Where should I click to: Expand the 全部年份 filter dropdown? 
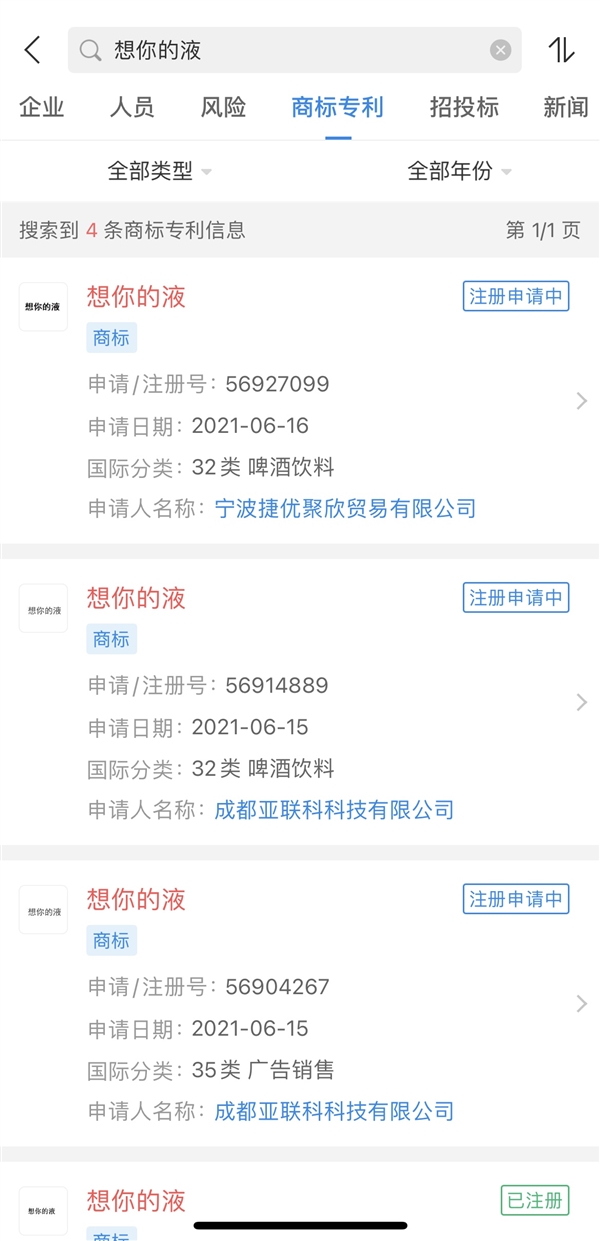[x=460, y=172]
